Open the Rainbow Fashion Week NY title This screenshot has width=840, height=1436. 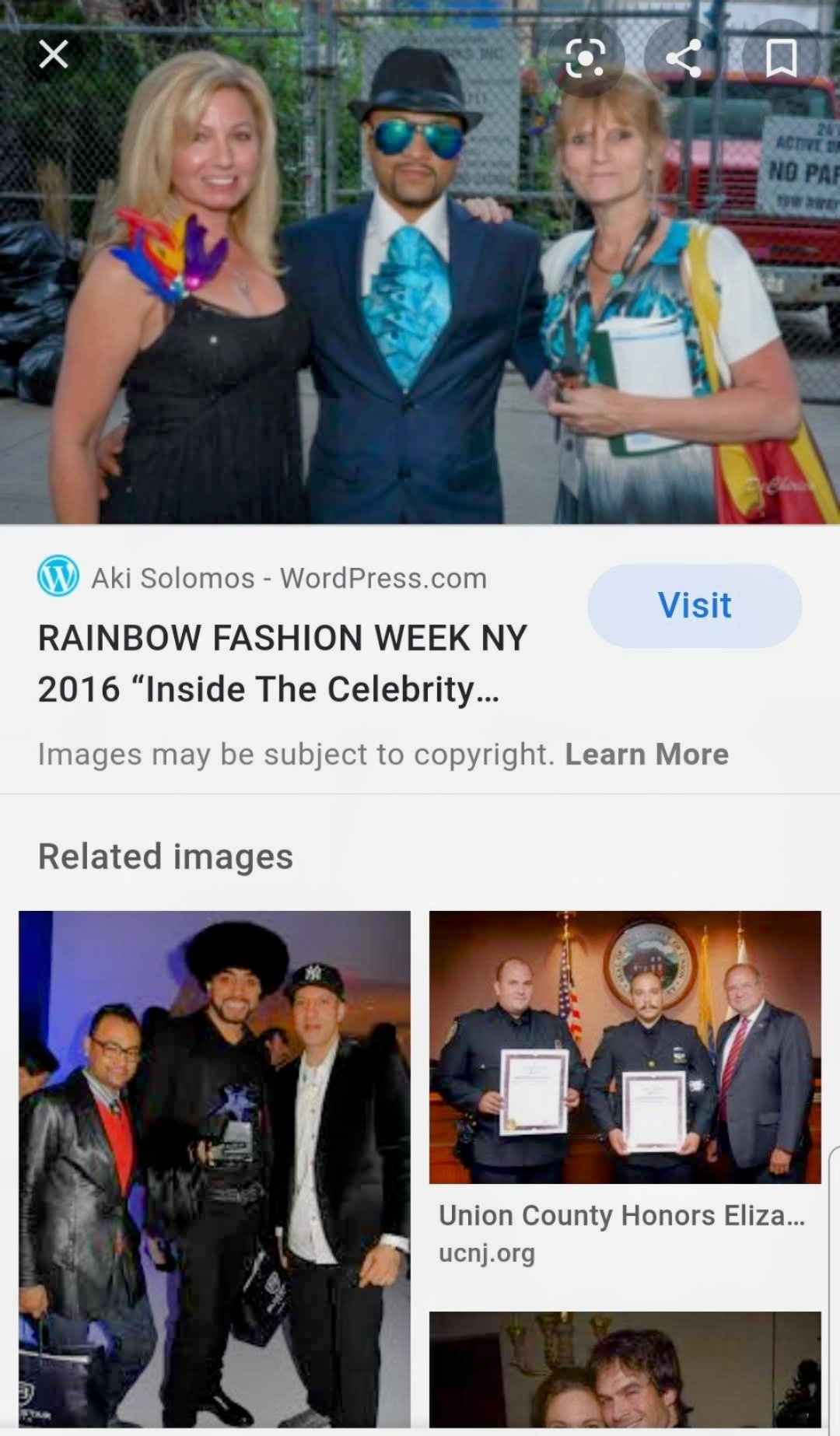(282, 663)
